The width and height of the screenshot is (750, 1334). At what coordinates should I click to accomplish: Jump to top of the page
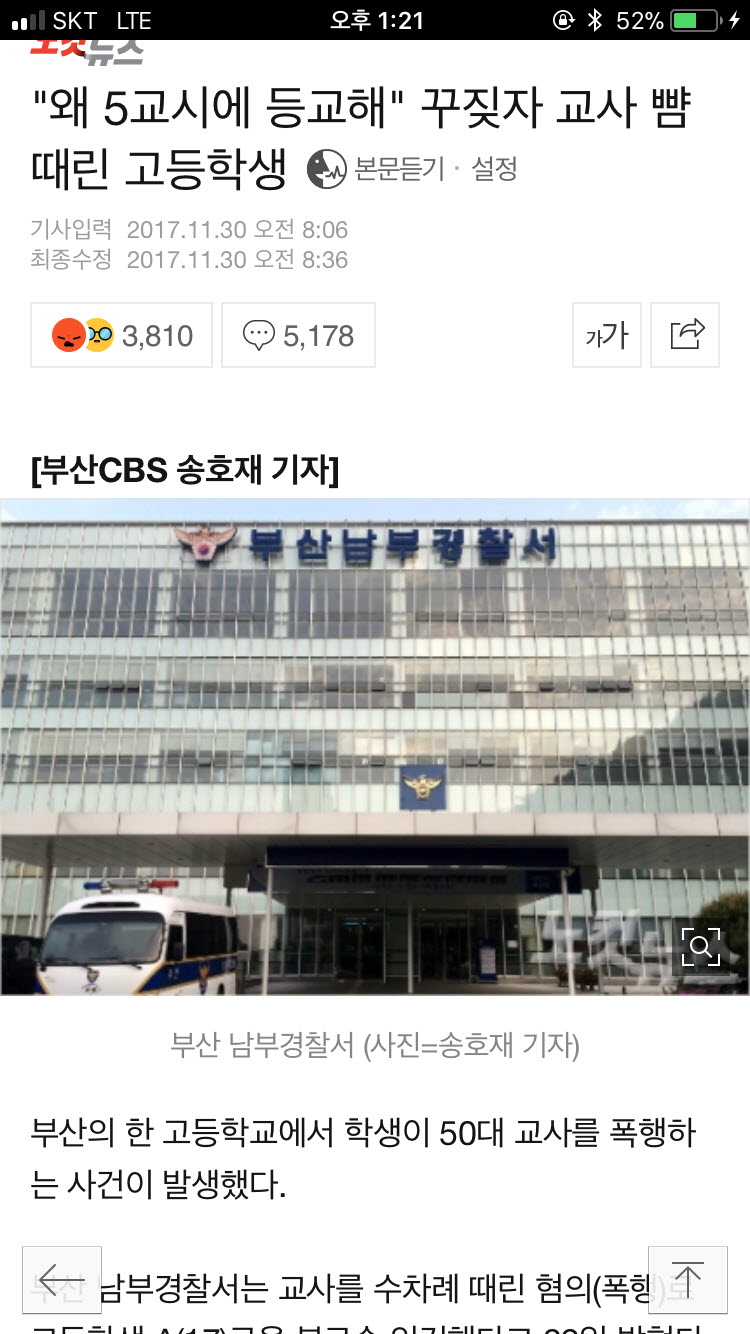click(687, 1279)
